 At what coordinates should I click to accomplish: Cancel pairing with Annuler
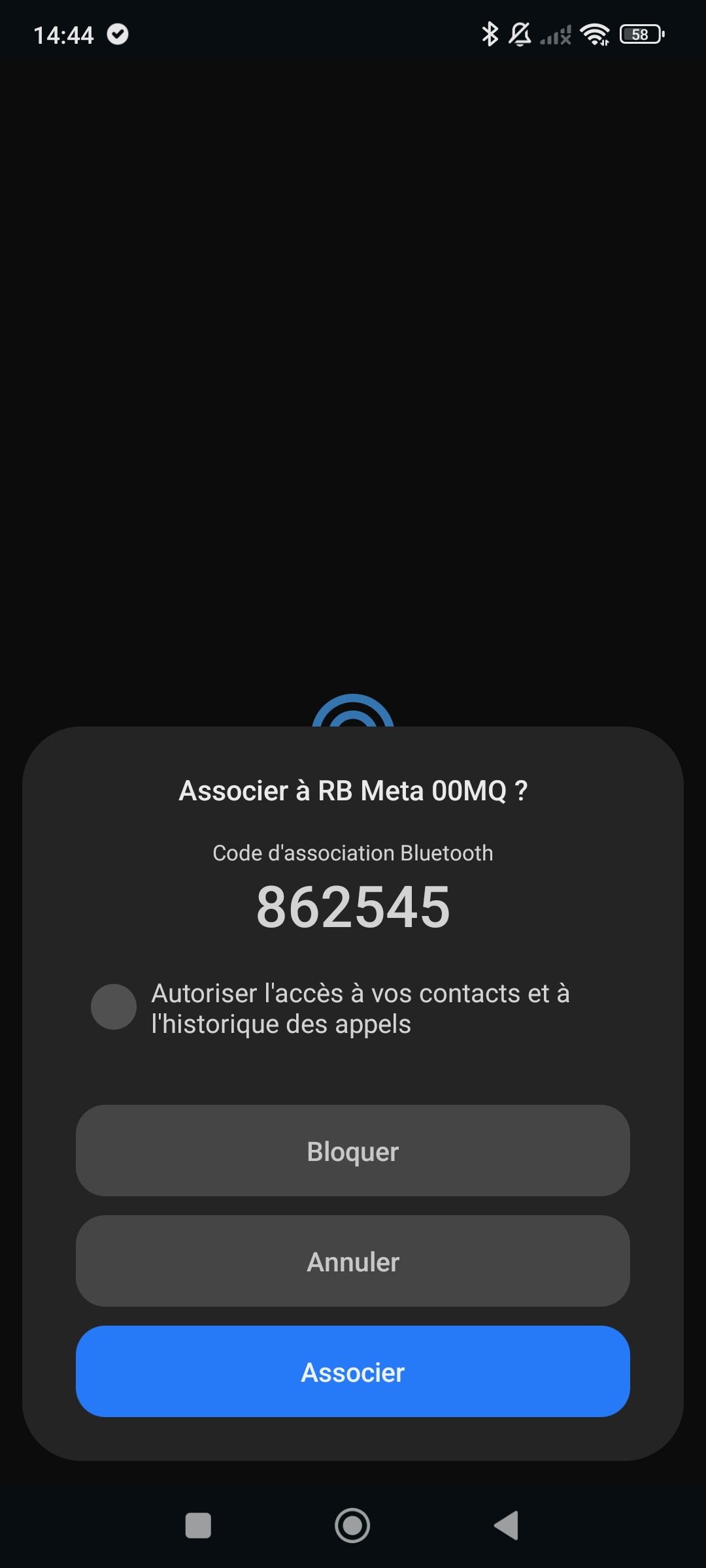(353, 1261)
